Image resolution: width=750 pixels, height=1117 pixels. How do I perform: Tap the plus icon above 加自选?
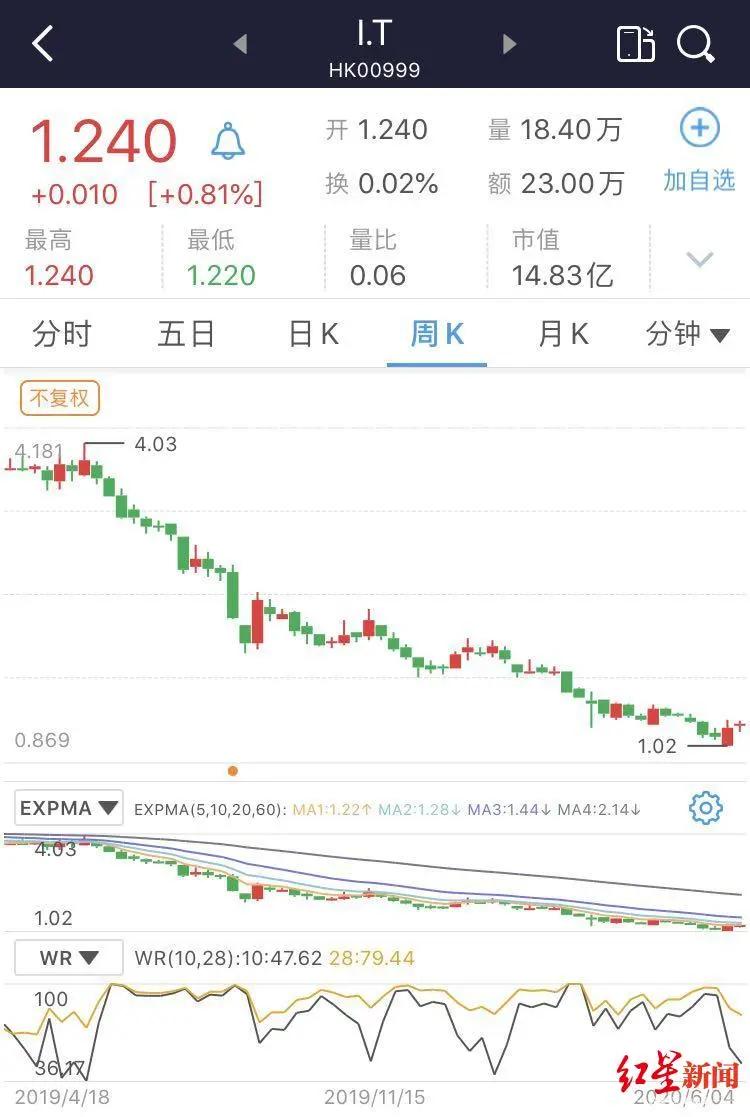pos(699,128)
